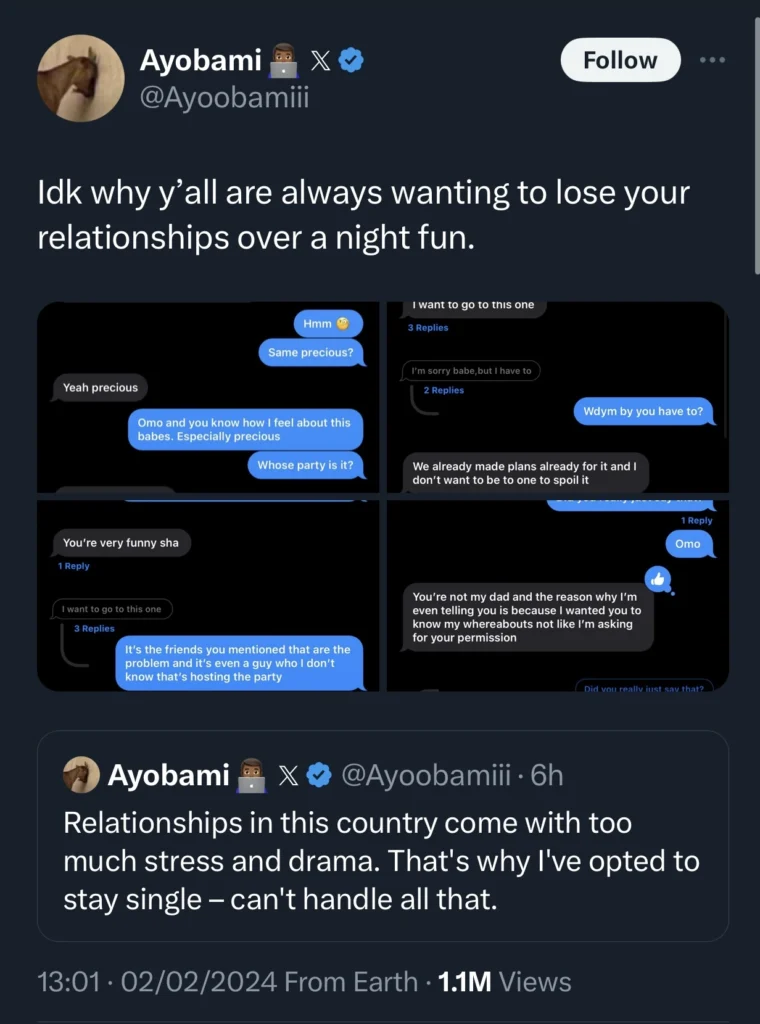This screenshot has height=1024, width=760.
Task: Click the quoted tweet's small avatar
Action: tap(81, 774)
